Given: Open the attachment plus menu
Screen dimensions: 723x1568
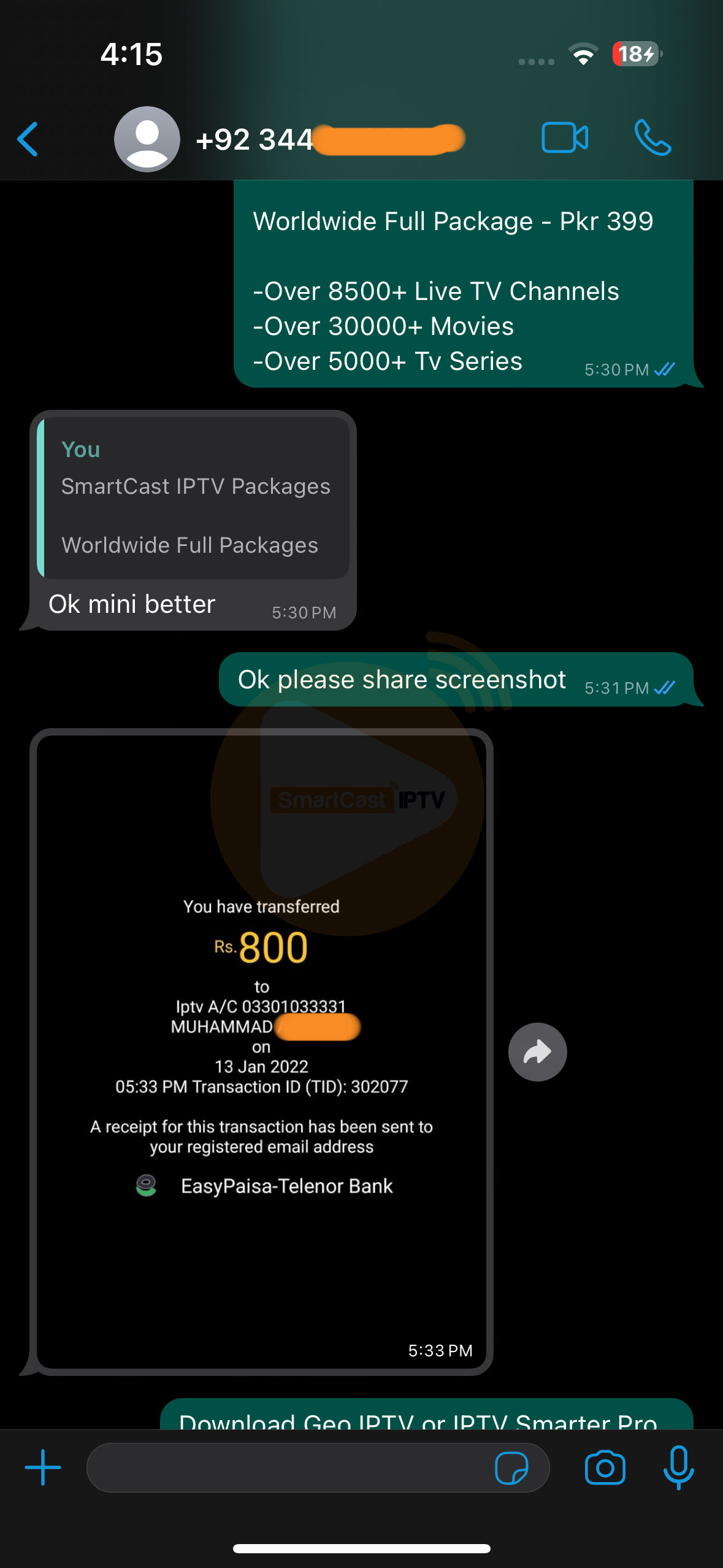Looking at the screenshot, I should click(43, 1467).
